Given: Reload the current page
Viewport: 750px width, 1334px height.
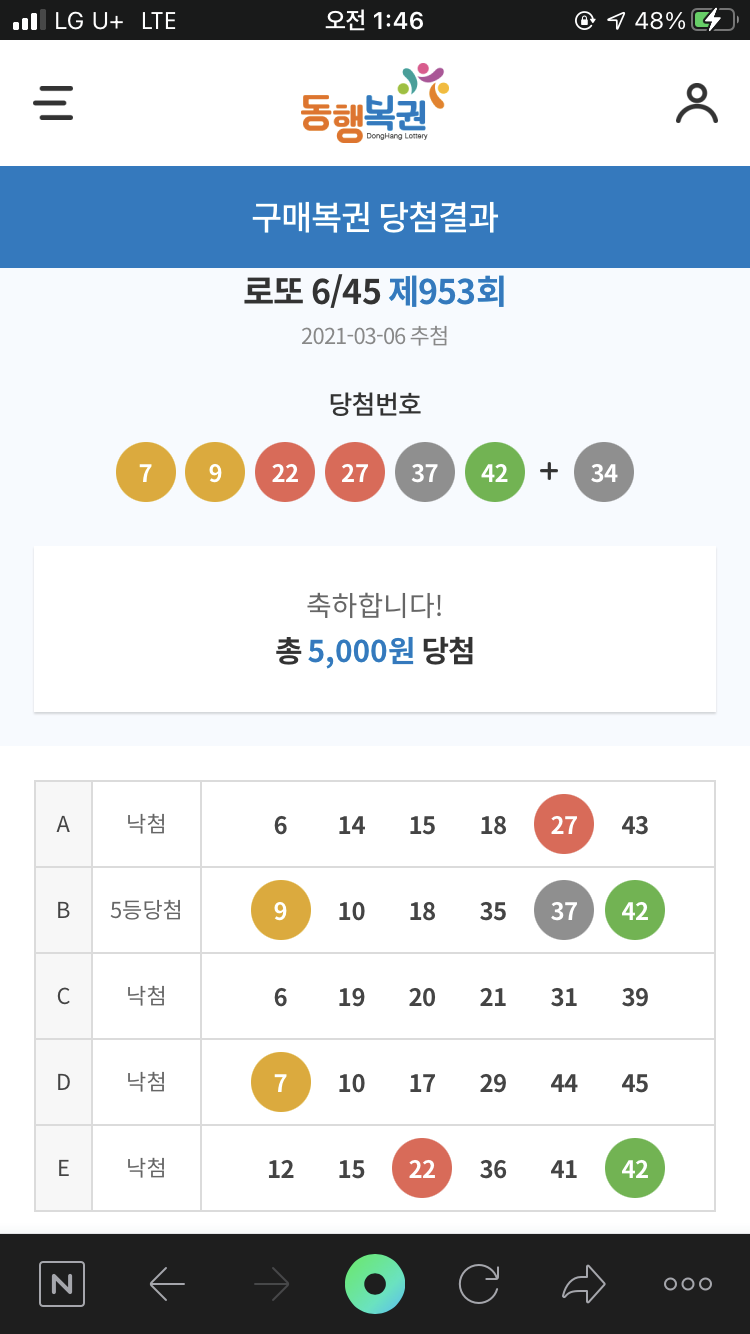Looking at the screenshot, I should [479, 1284].
